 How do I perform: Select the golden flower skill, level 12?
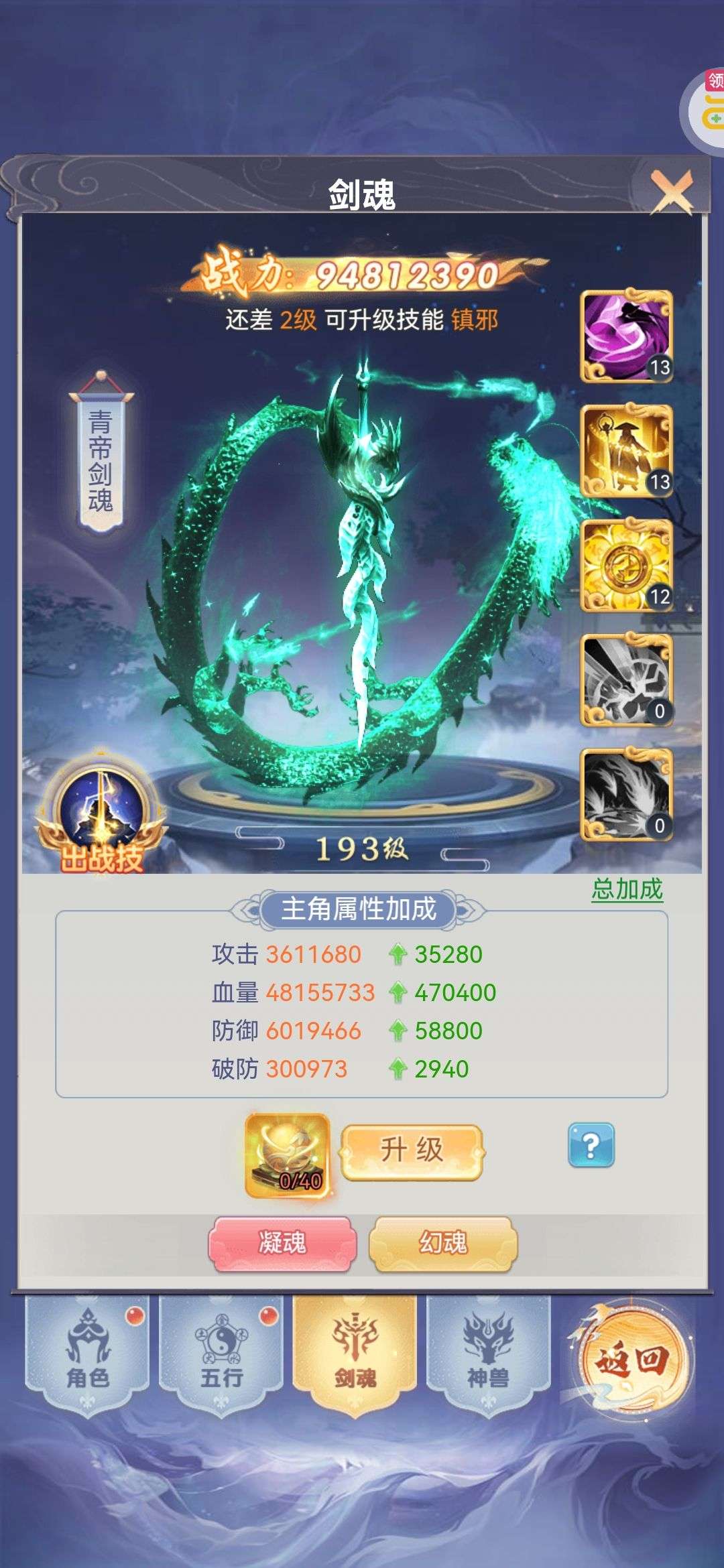pos(626,566)
